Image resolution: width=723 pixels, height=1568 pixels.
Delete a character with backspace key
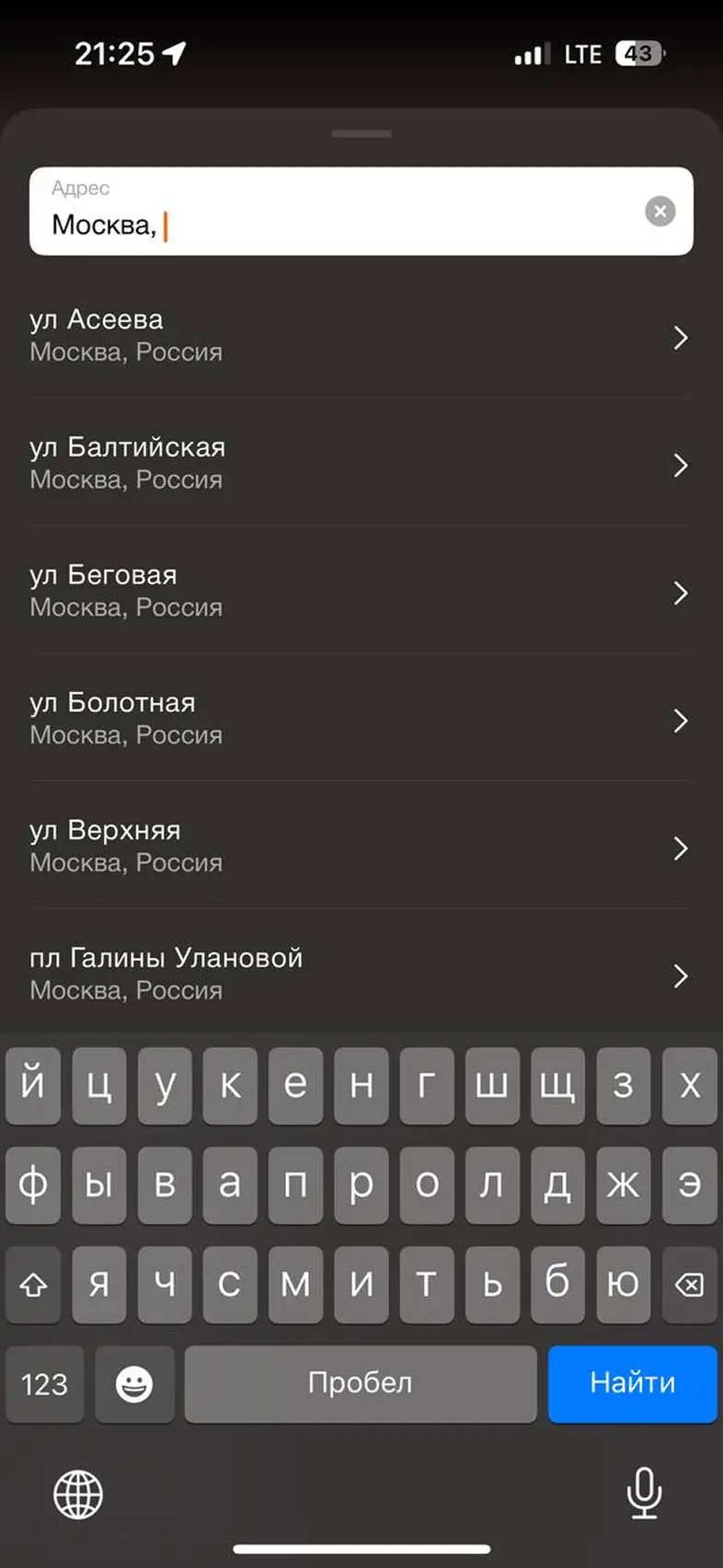(689, 1284)
